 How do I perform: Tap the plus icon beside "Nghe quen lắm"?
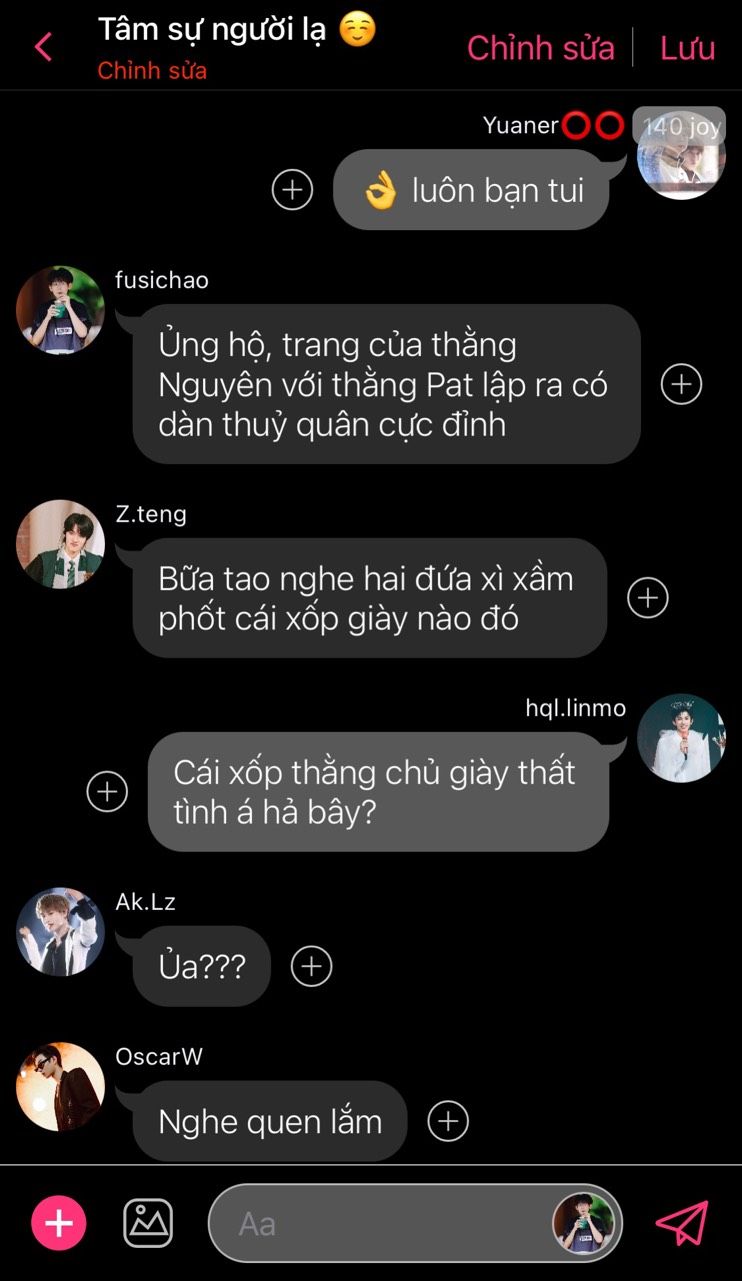[x=448, y=1121]
